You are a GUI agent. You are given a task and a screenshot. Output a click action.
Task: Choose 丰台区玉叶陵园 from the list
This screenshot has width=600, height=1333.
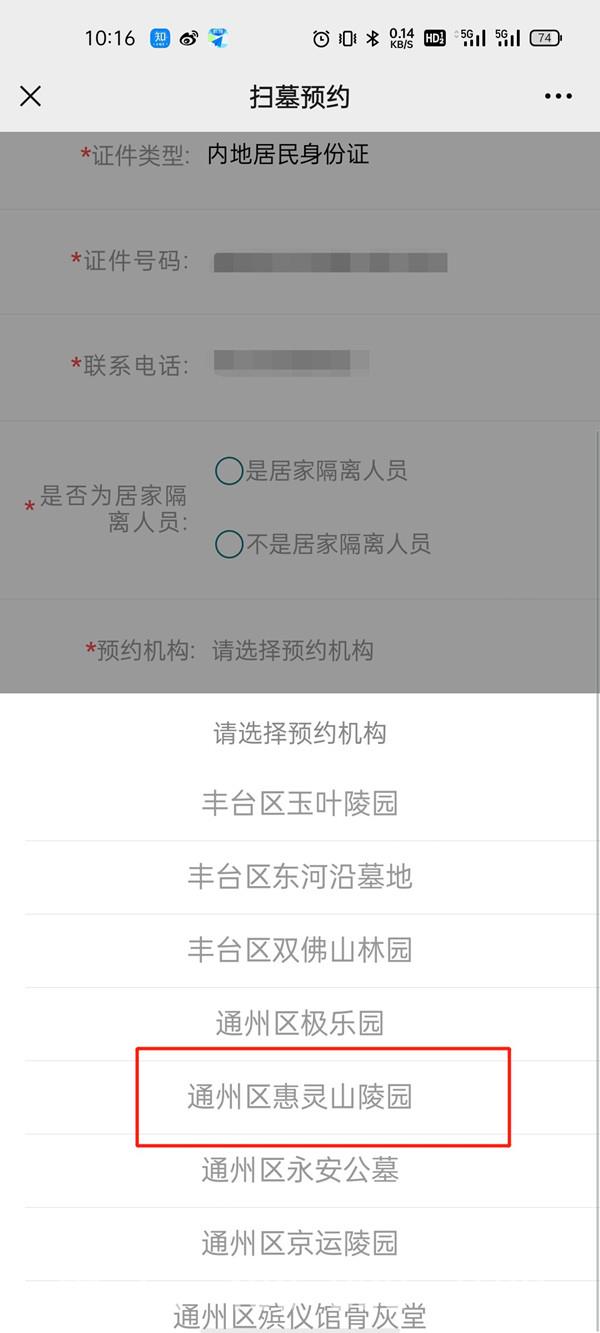(300, 803)
